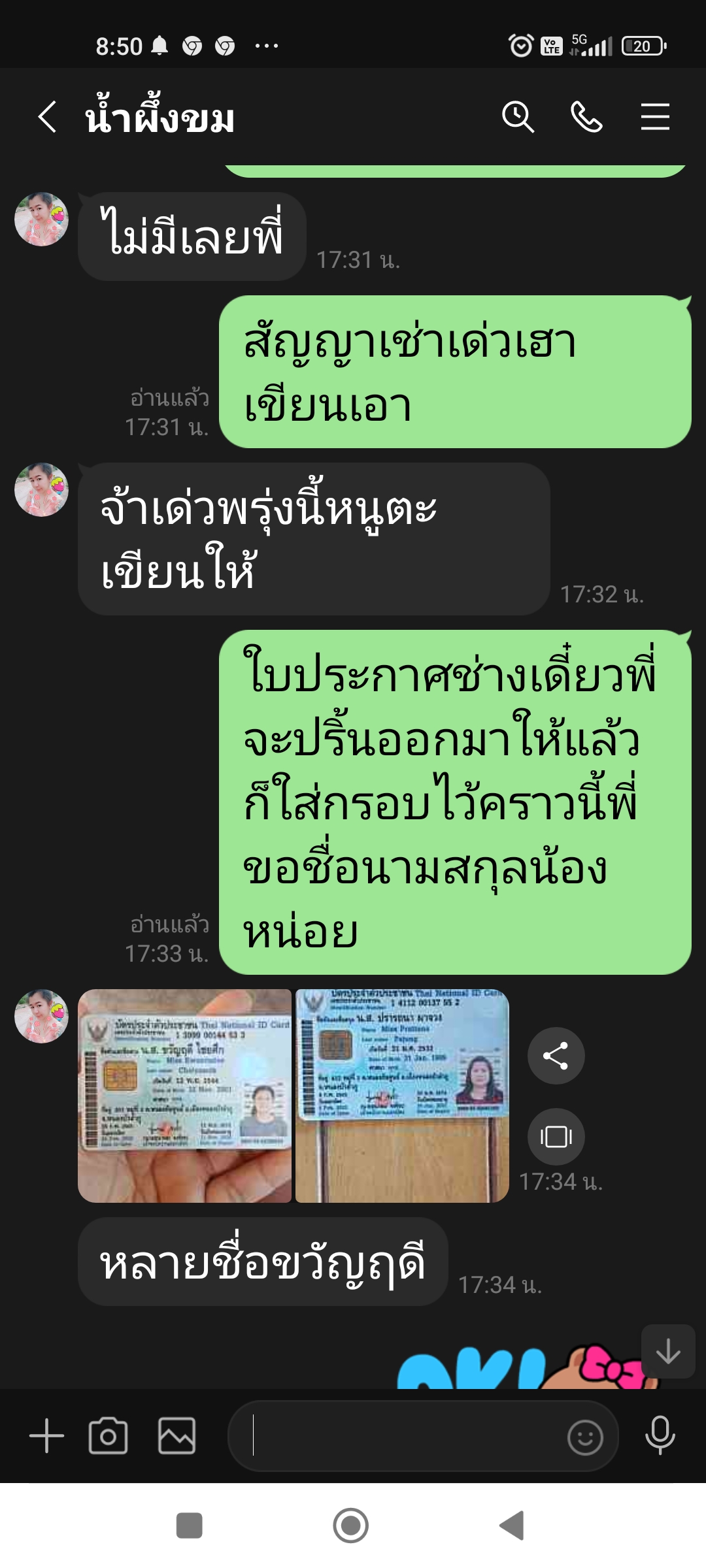Image resolution: width=706 pixels, height=1568 pixels.
Task: Open the photo gallery picker
Action: (x=176, y=1436)
